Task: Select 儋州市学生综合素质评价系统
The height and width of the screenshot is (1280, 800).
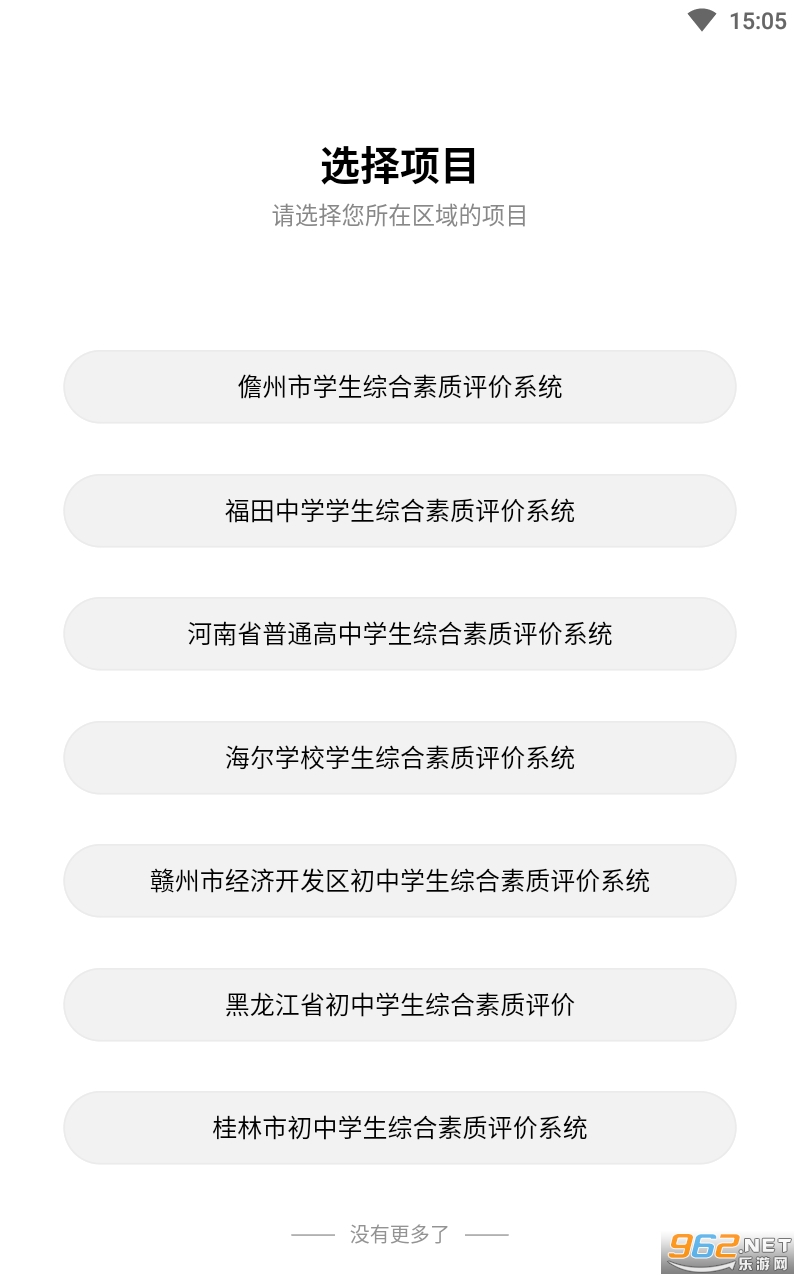Action: [x=400, y=387]
